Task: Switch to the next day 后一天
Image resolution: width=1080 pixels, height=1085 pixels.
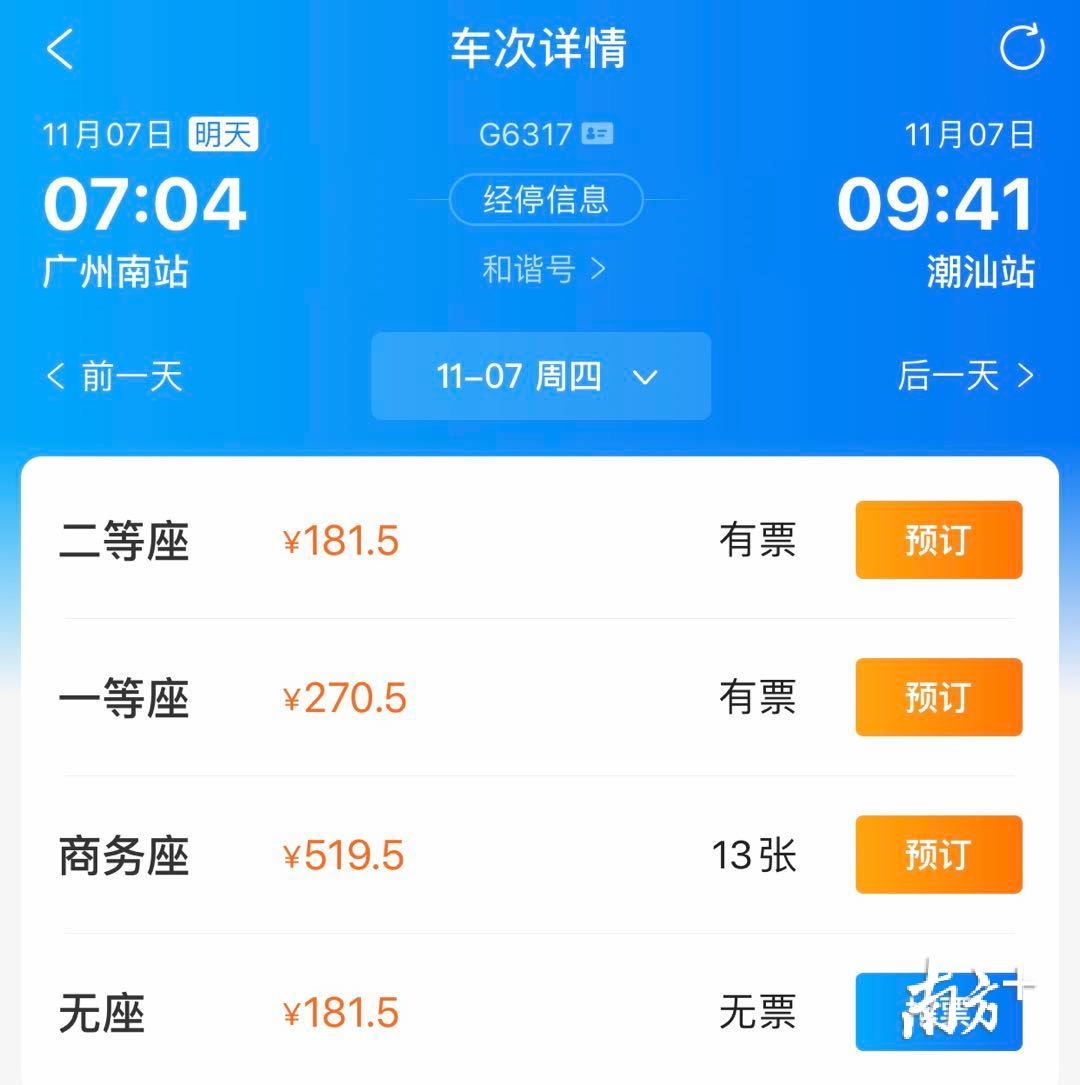Action: pos(965,376)
